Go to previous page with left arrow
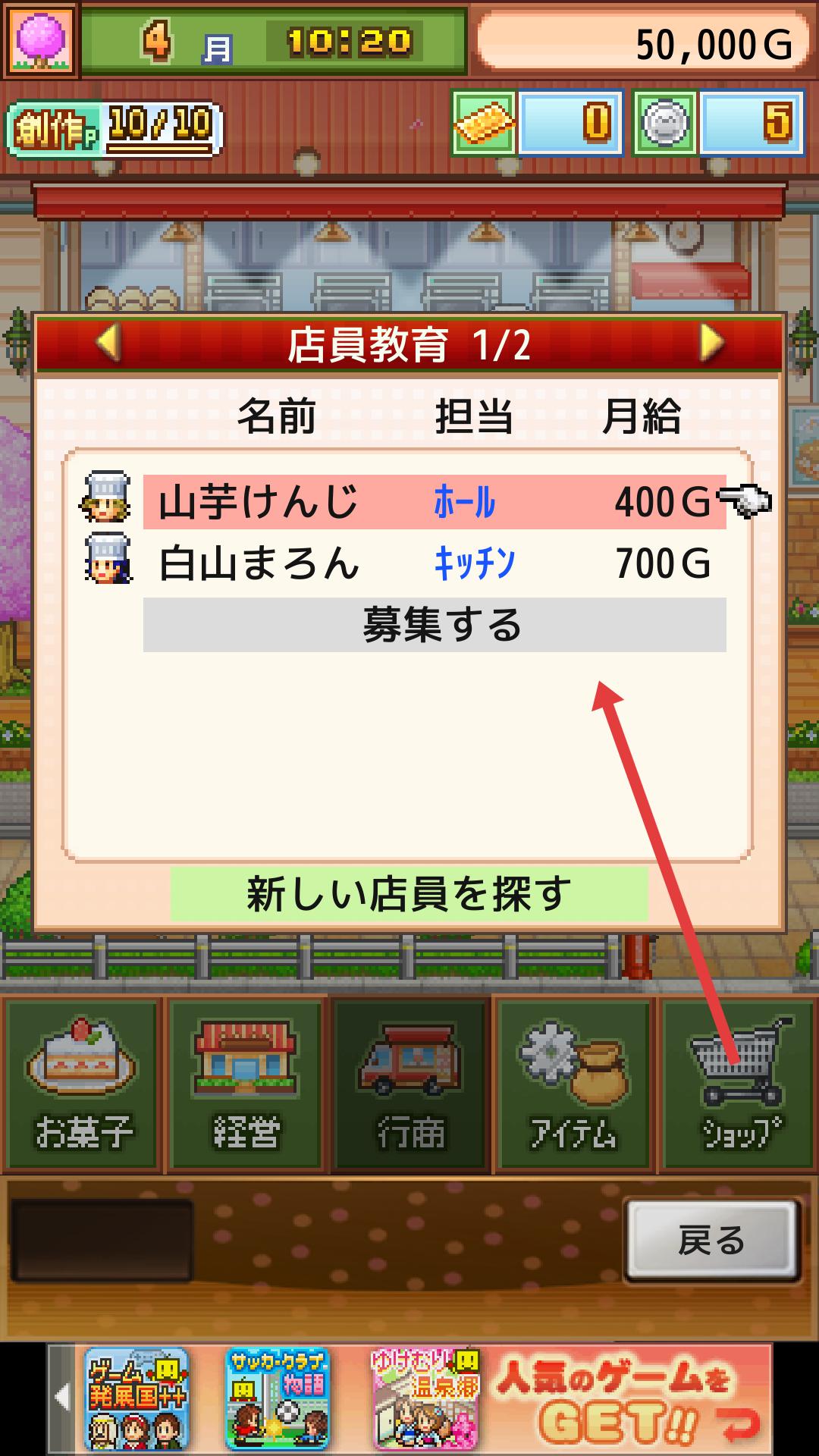Viewport: 819px width, 1456px height. click(x=108, y=343)
